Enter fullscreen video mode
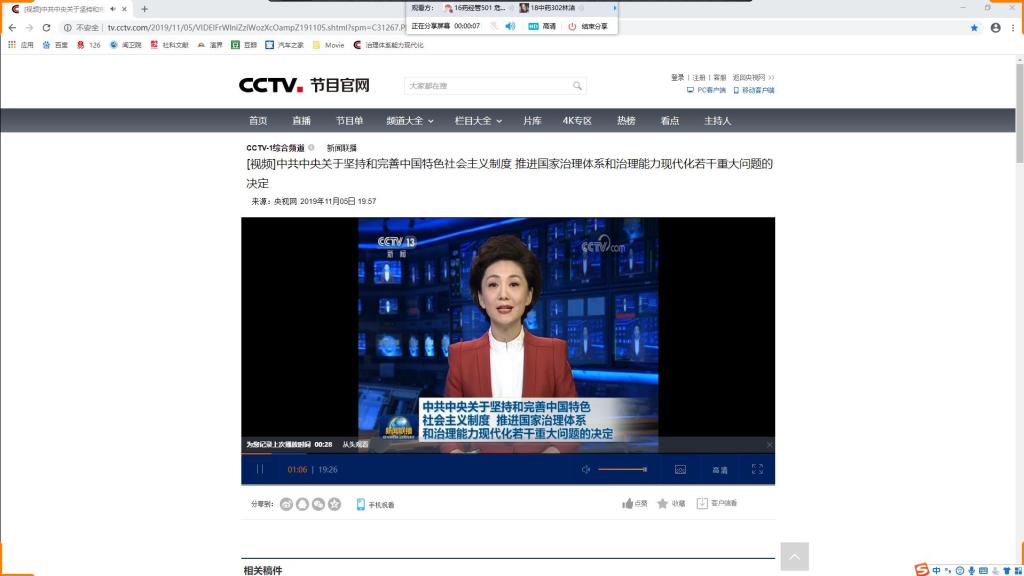Image resolution: width=1024 pixels, height=576 pixels. click(x=757, y=469)
